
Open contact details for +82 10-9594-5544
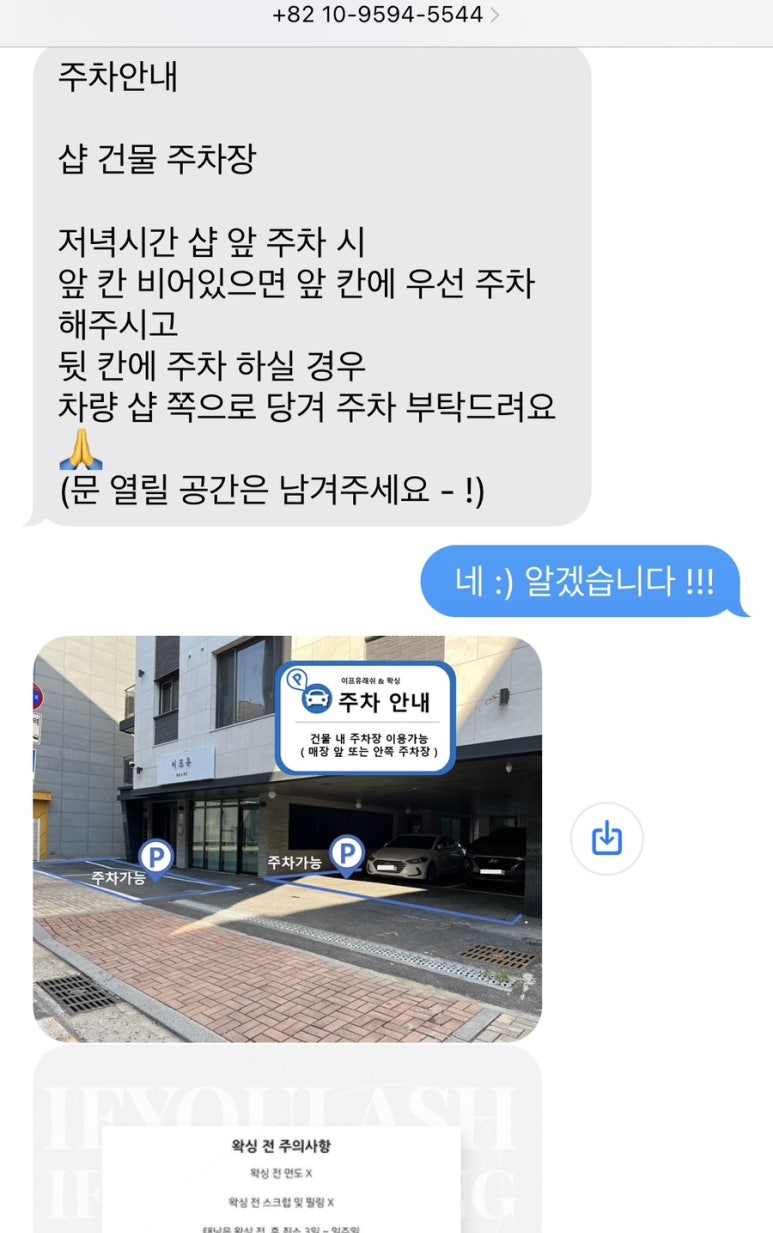pyautogui.click(x=386, y=15)
